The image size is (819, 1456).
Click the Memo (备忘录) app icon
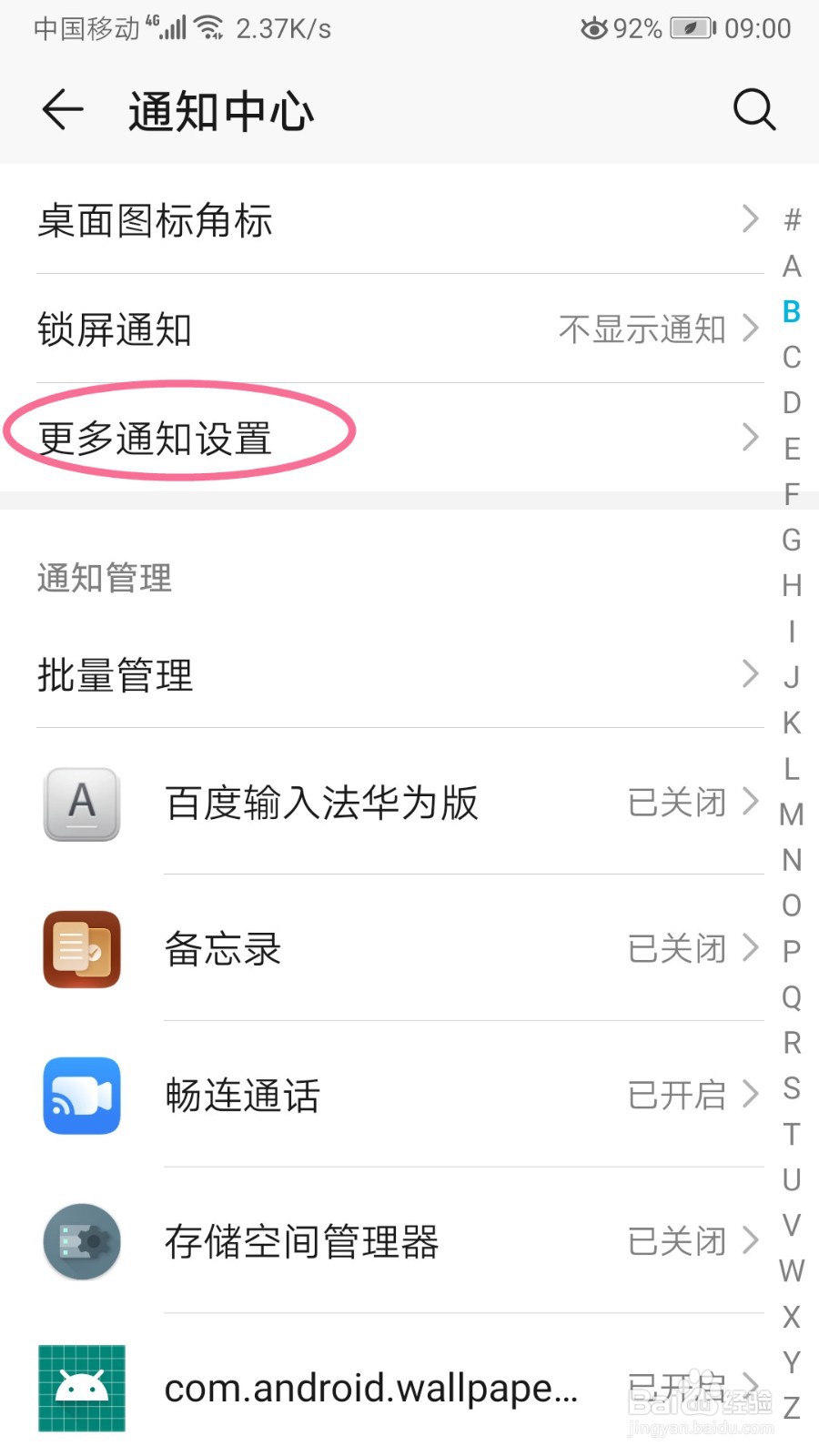[81, 950]
